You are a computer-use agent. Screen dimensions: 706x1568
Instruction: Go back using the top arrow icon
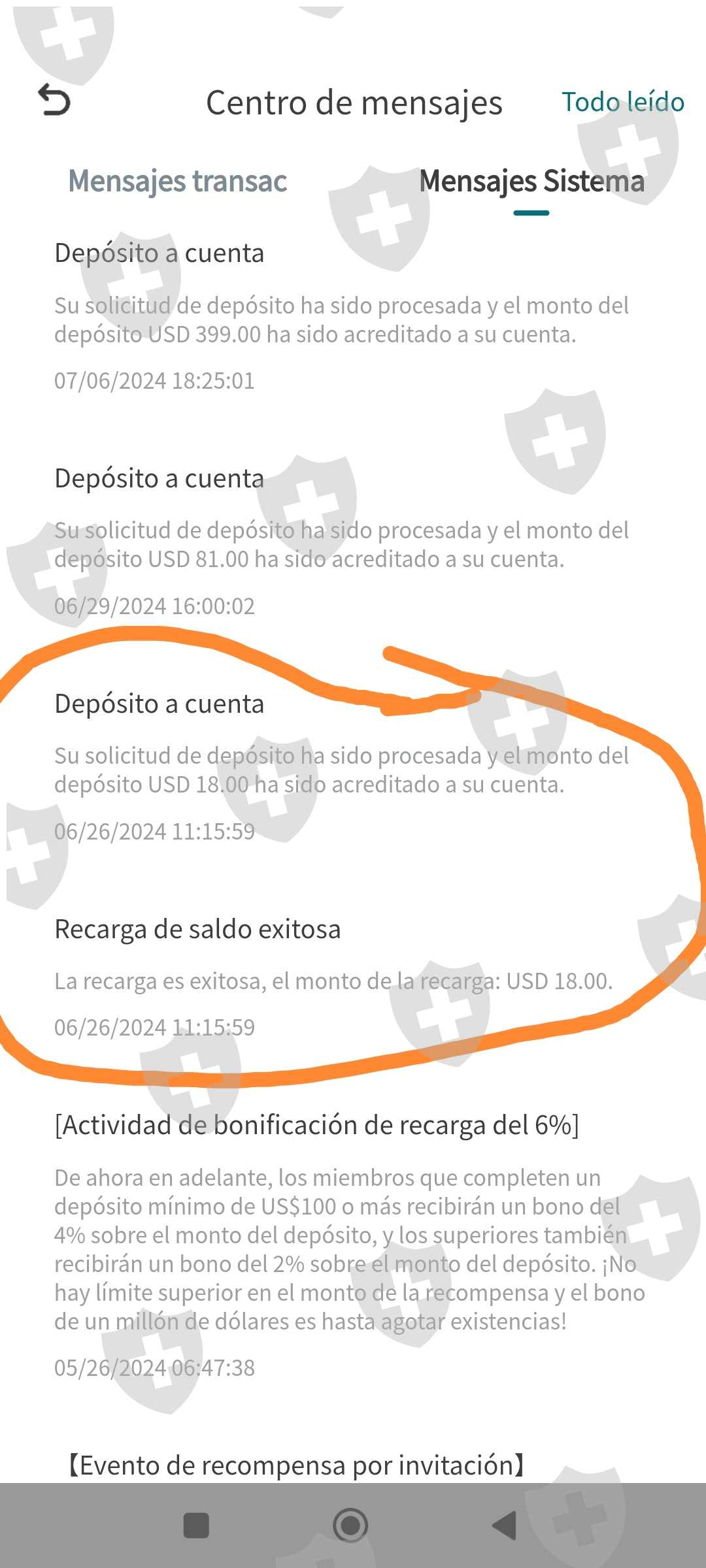pyautogui.click(x=54, y=100)
